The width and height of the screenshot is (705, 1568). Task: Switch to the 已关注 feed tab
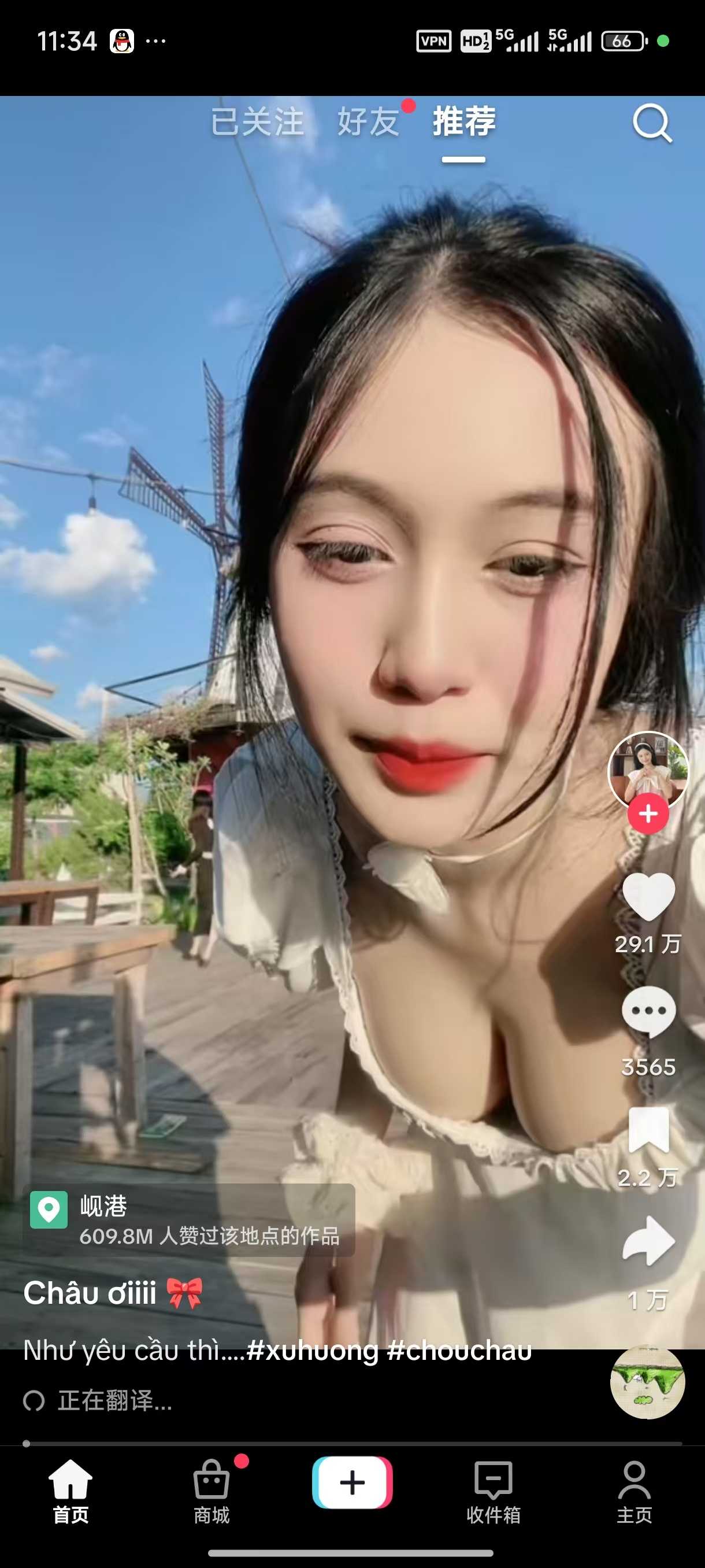click(257, 122)
